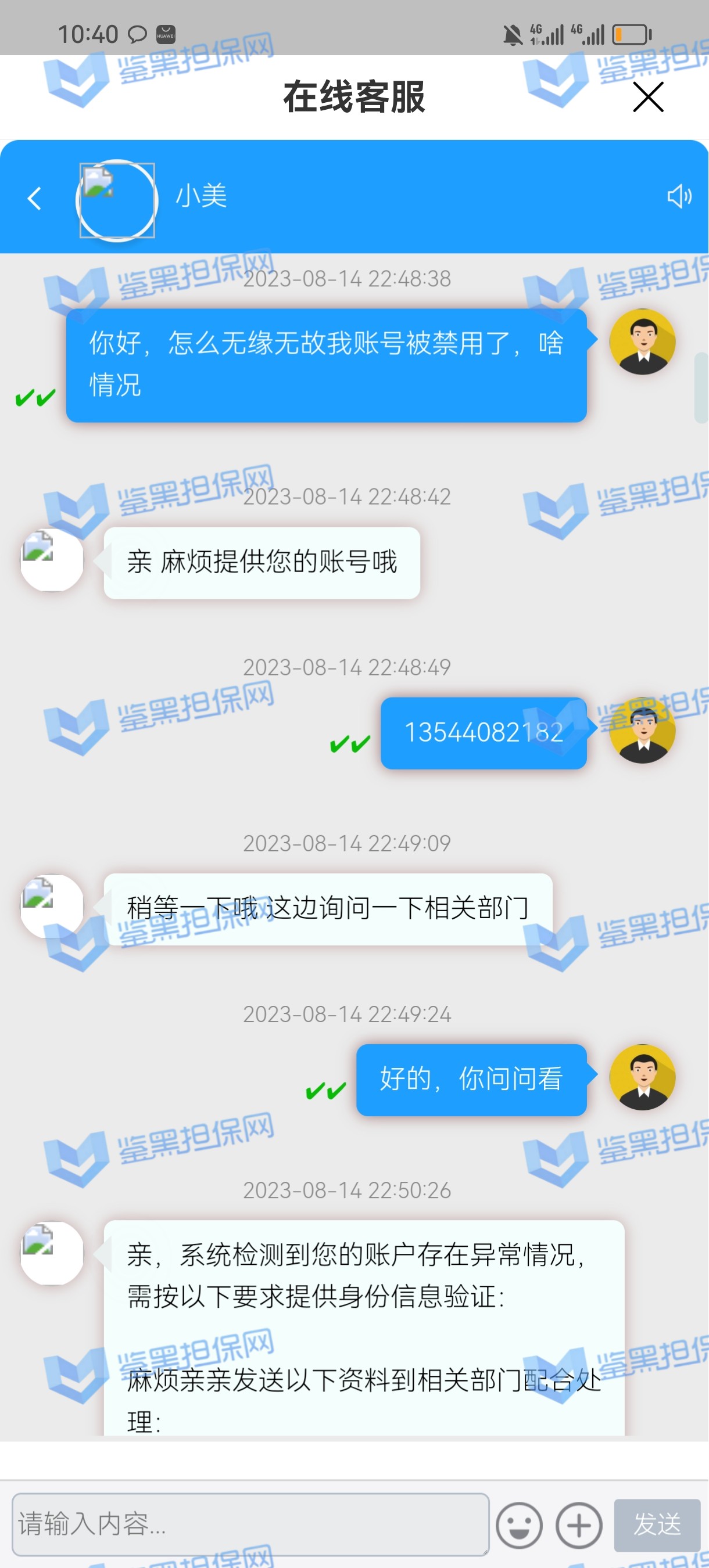Toggle the chat sound speaker icon
709x1568 pixels.
(679, 197)
